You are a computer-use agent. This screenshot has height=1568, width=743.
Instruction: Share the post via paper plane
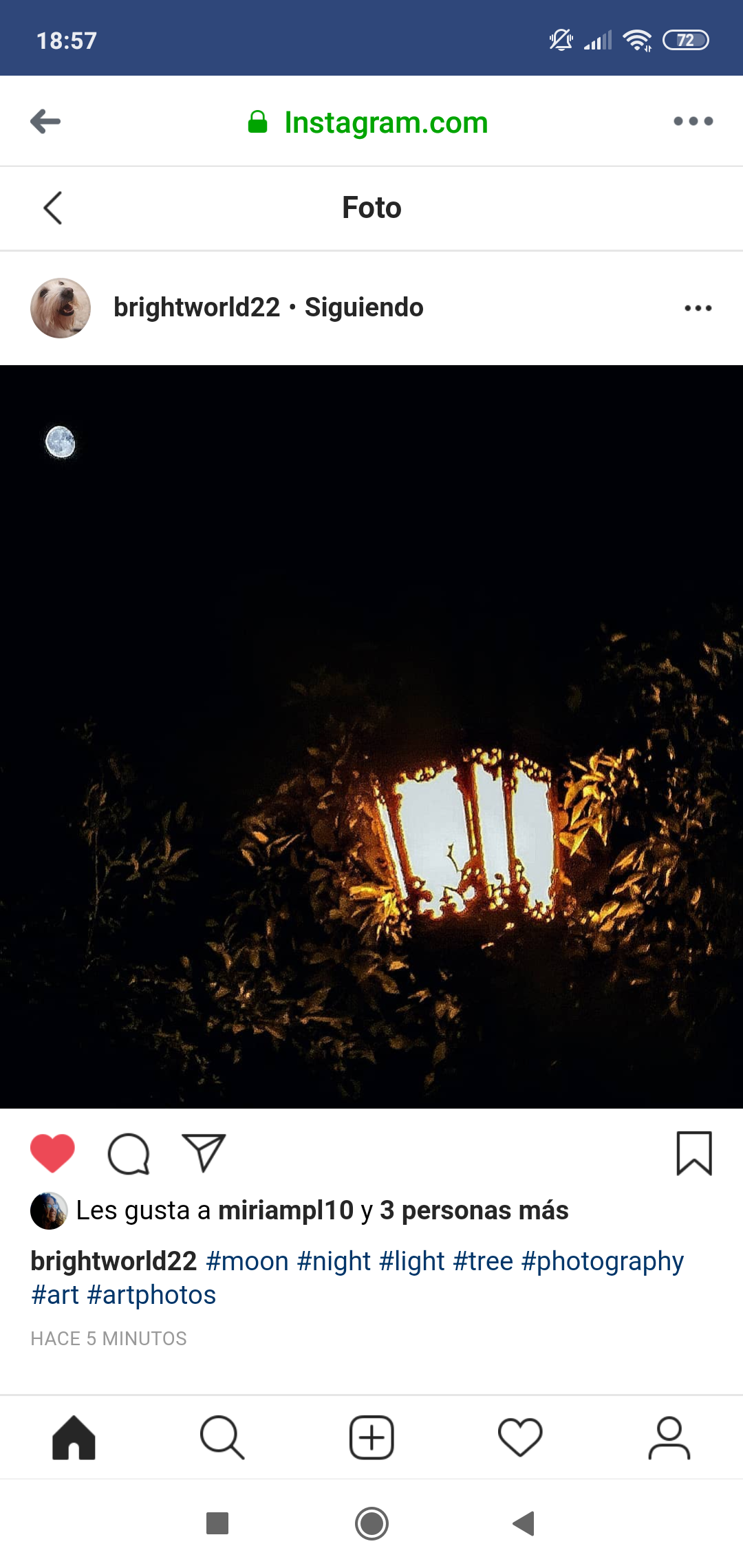point(204,1153)
